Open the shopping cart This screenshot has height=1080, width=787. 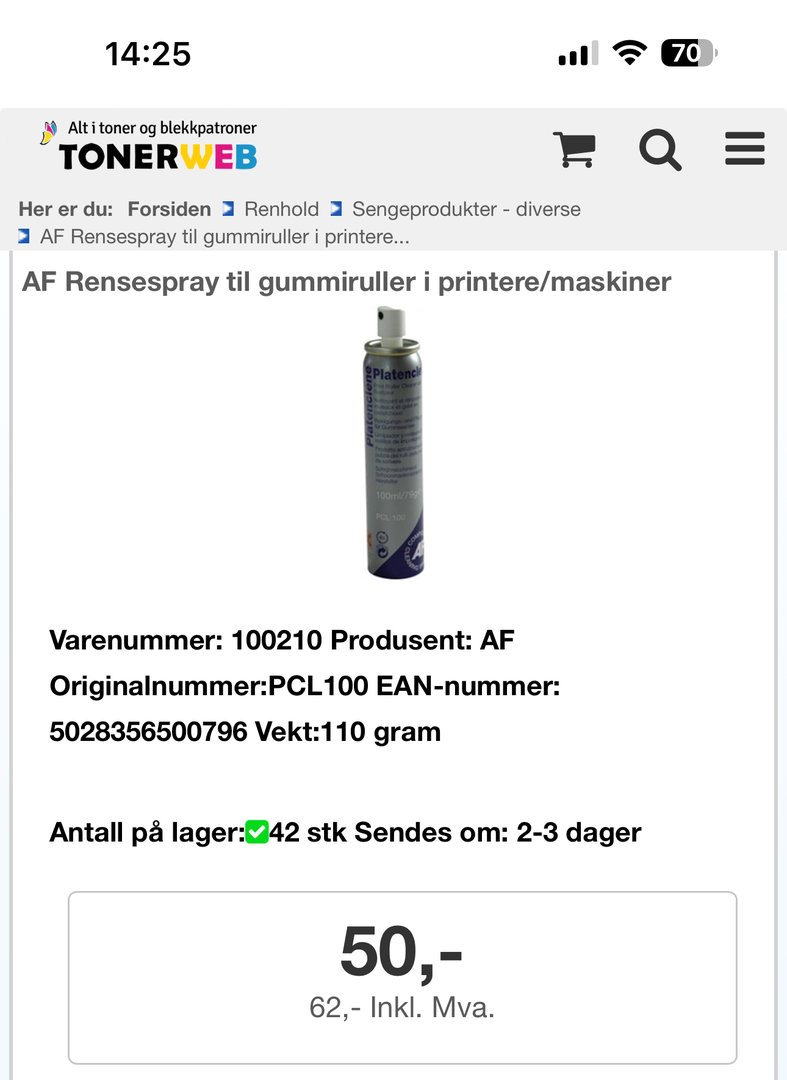click(574, 150)
